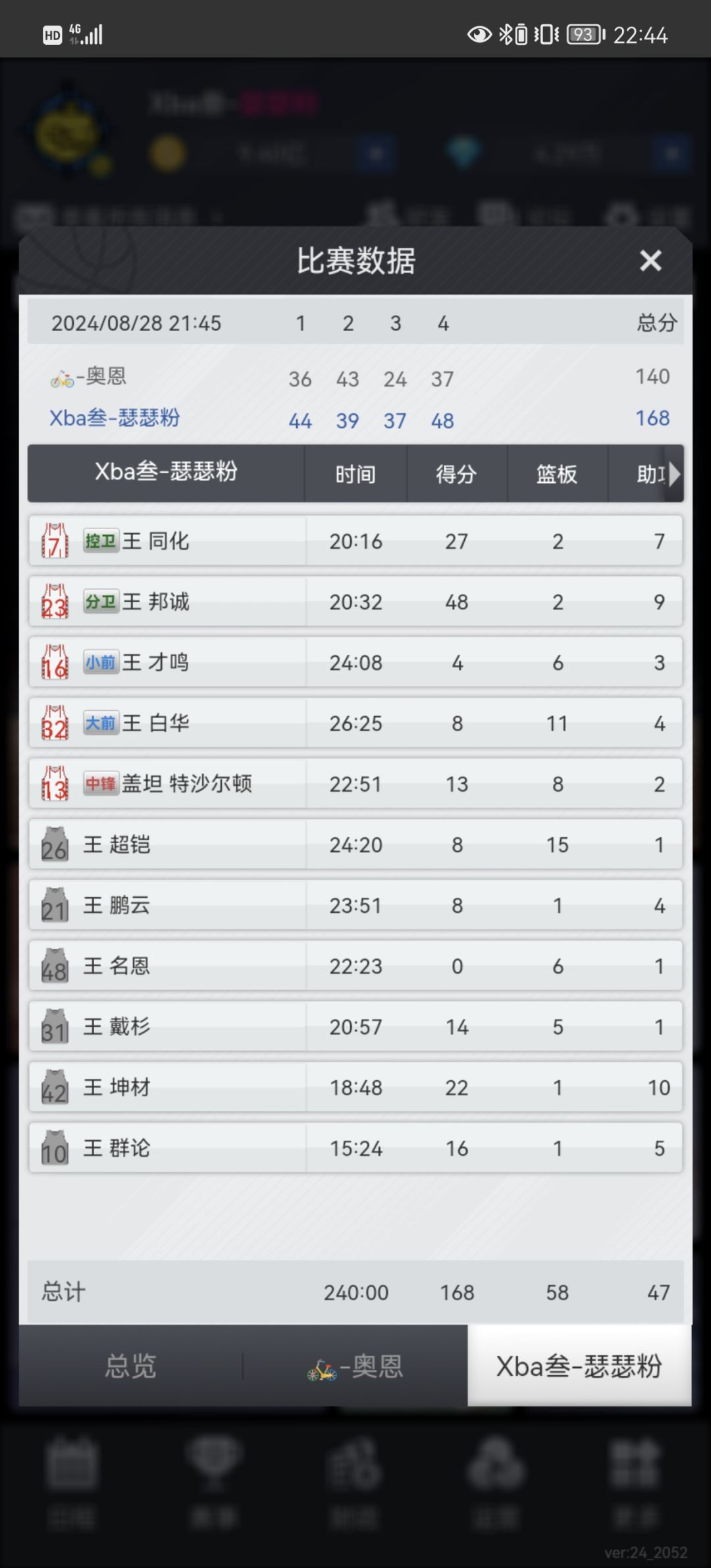This screenshot has width=711, height=1568.
Task: Switch to the 总览 tab
Action: 130,1366
